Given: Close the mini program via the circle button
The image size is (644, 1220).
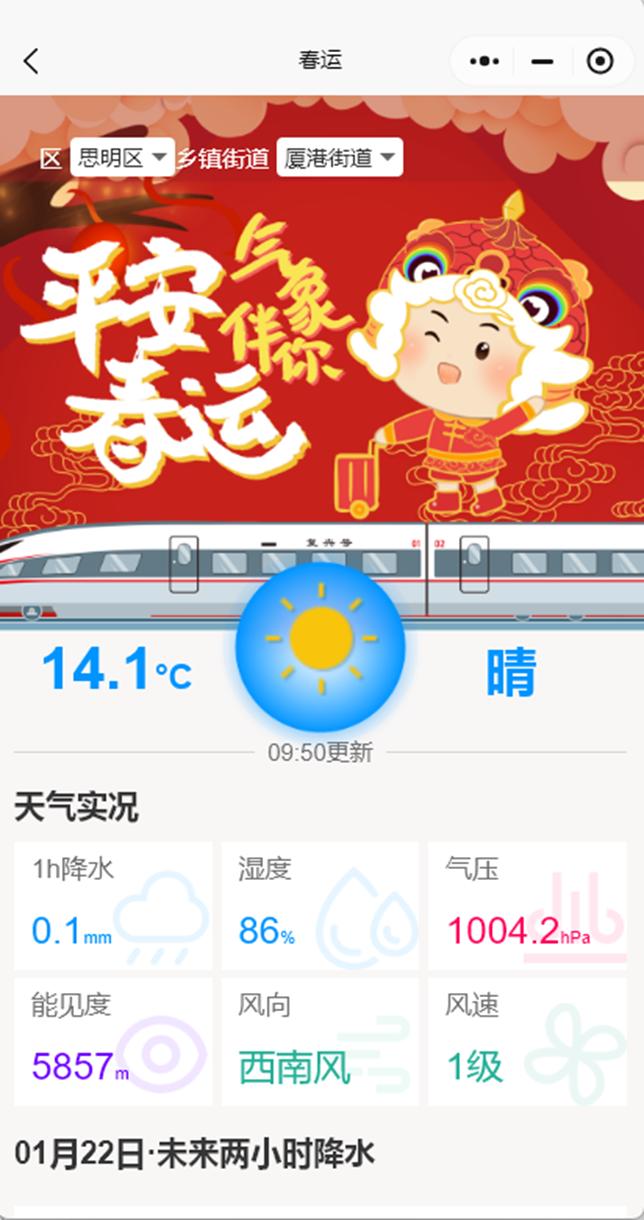Looking at the screenshot, I should coord(600,61).
